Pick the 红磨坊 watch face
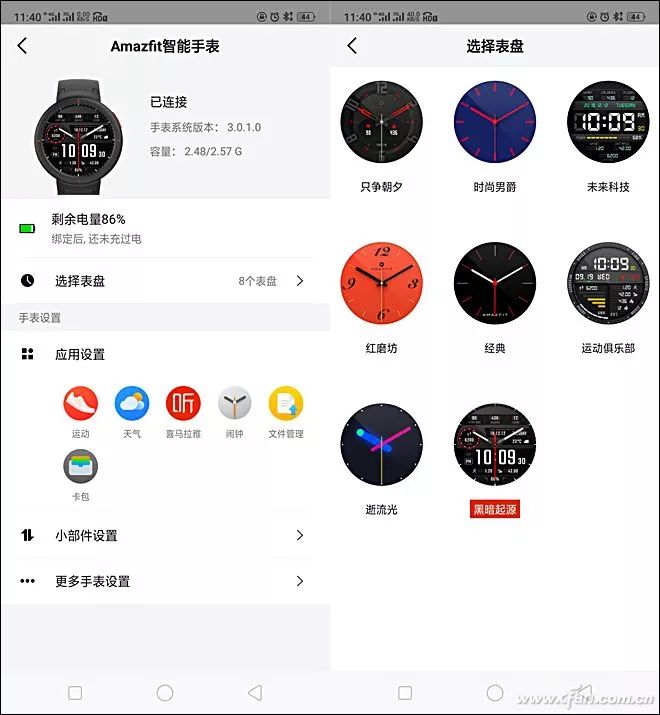 382,283
